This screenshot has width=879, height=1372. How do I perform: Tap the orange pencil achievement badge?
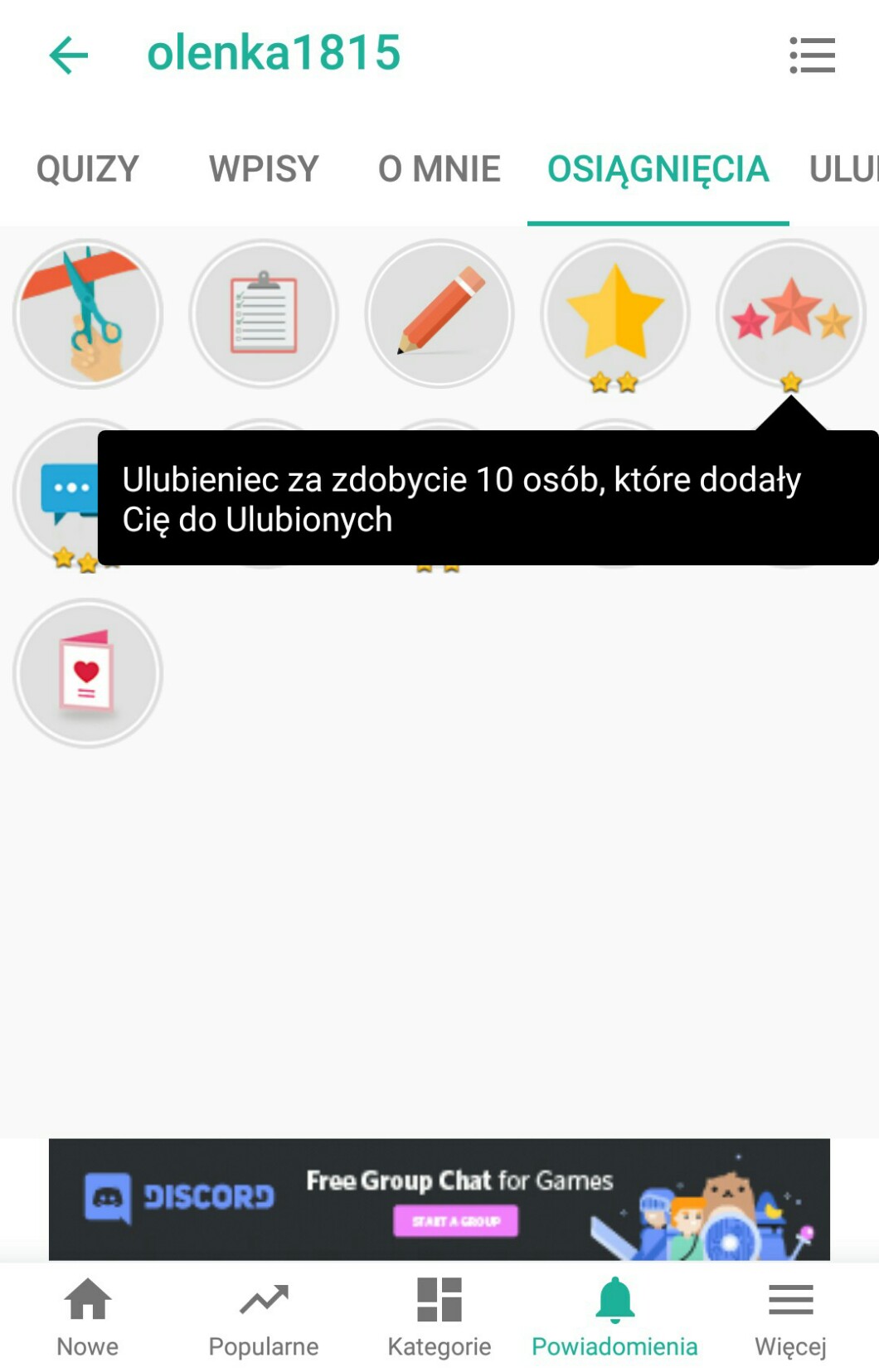click(x=439, y=314)
